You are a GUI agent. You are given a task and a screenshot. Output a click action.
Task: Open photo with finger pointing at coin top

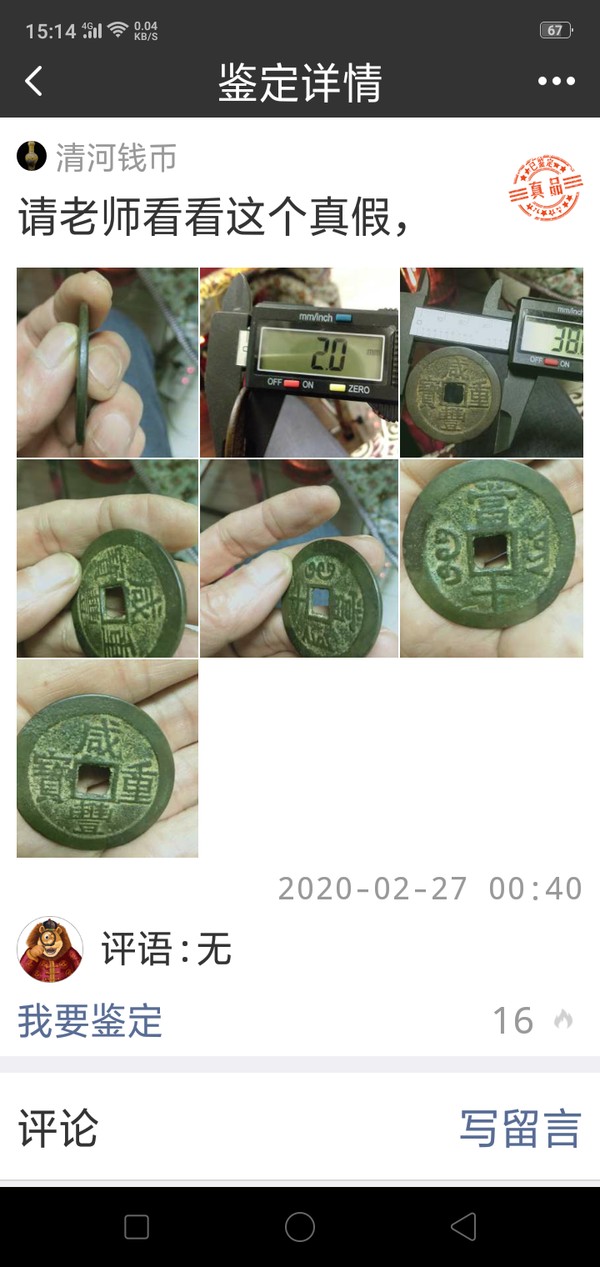click(298, 558)
